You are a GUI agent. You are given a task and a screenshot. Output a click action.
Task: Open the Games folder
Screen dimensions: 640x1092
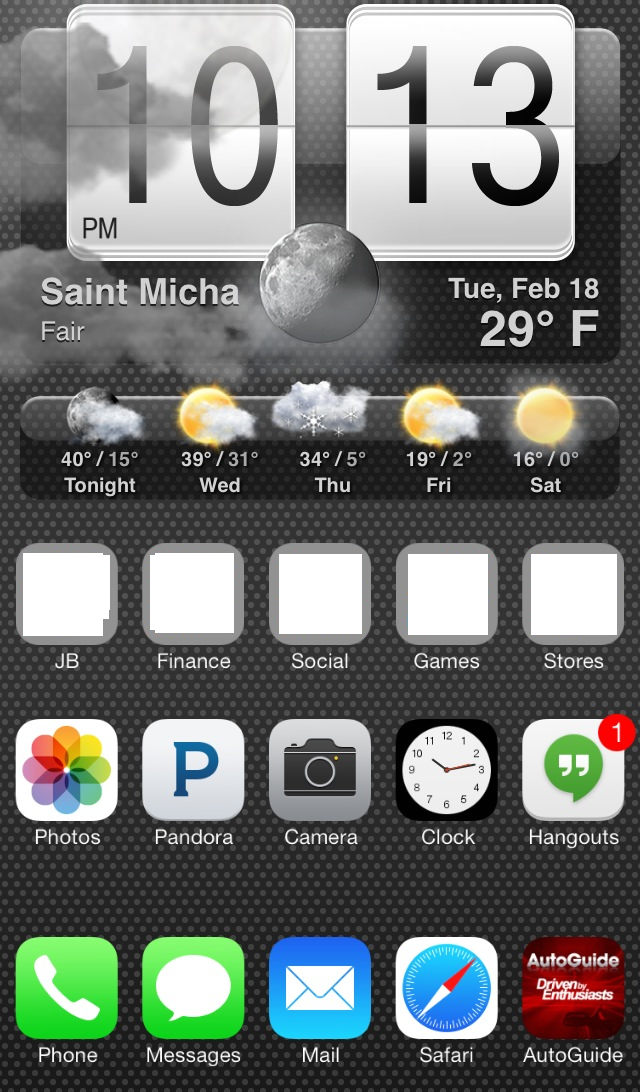447,594
